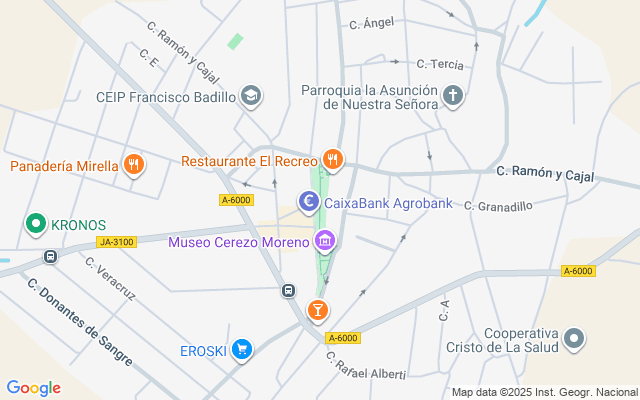Open the EROSKI shopping cart marker
The height and width of the screenshot is (400, 640).
tap(241, 349)
